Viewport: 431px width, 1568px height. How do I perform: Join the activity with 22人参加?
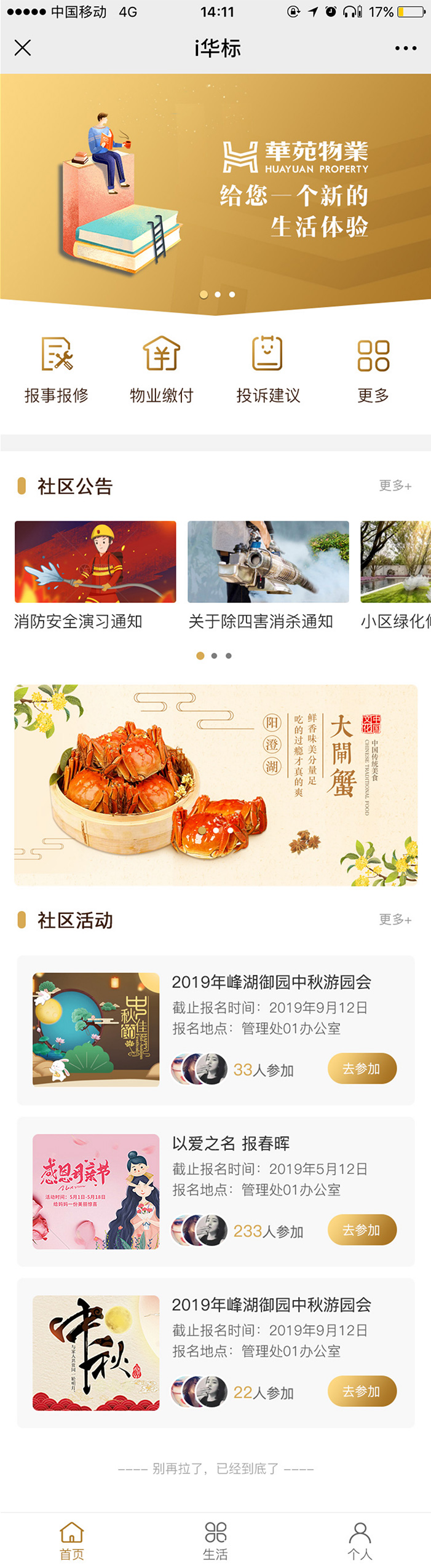point(362,1391)
